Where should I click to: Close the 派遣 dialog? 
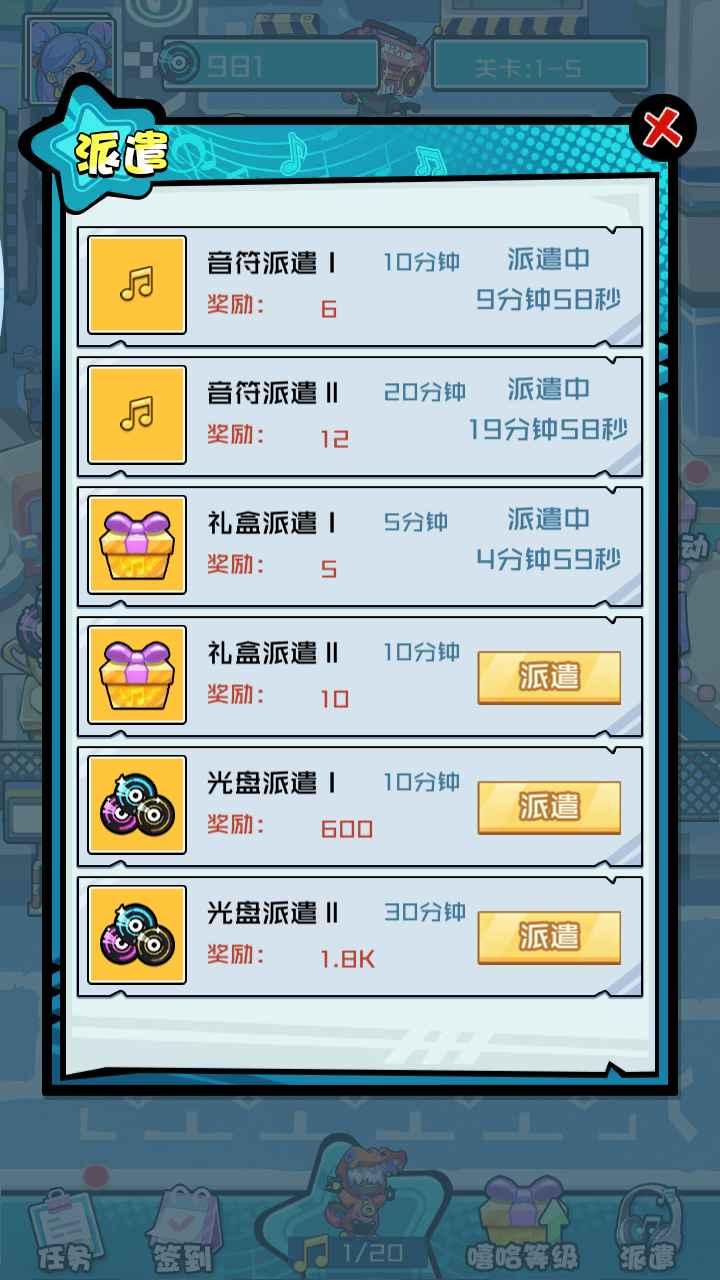pyautogui.click(x=662, y=128)
